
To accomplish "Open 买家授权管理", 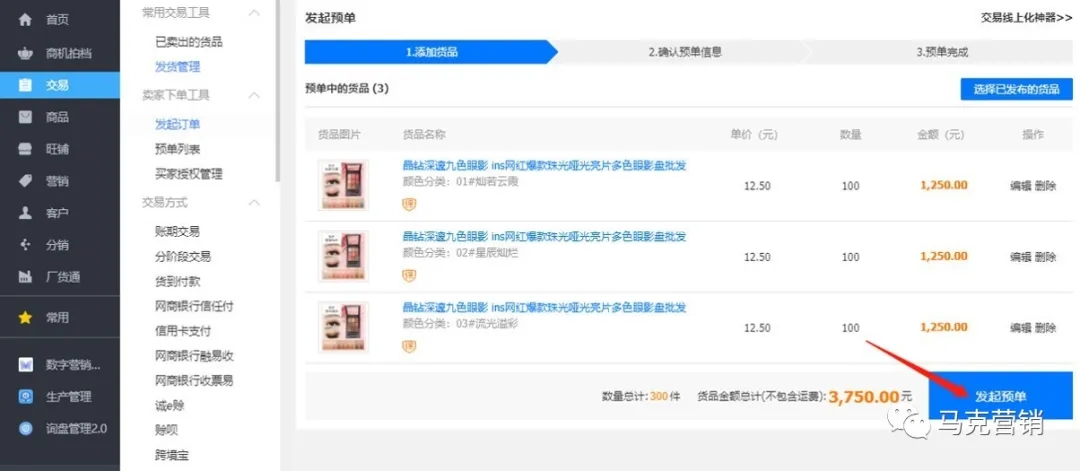I will [x=188, y=174].
